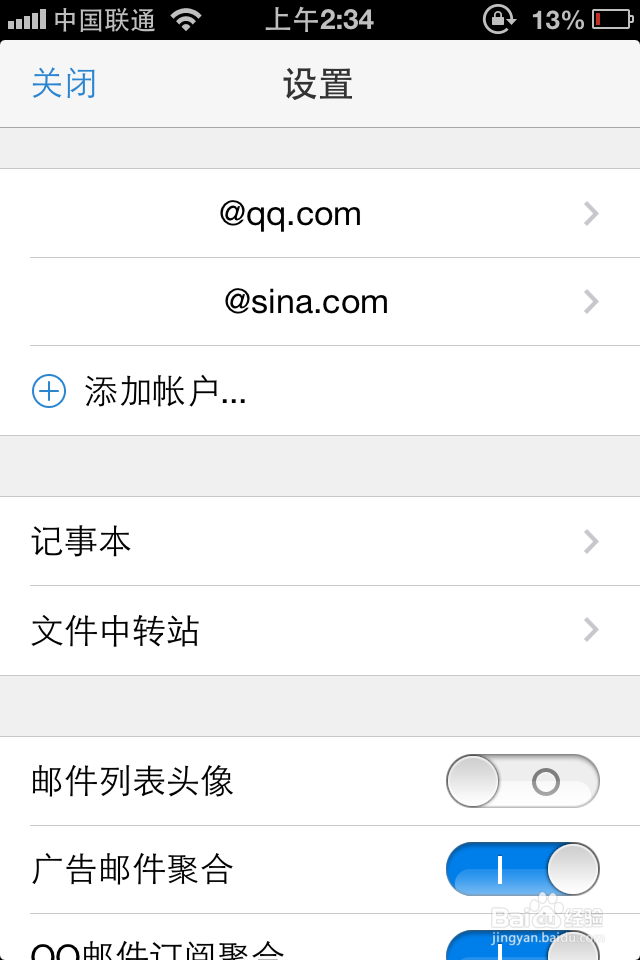Toggle the QQ邮件订阅聚合 switch
The height and width of the screenshot is (960, 640).
[x=522, y=945]
